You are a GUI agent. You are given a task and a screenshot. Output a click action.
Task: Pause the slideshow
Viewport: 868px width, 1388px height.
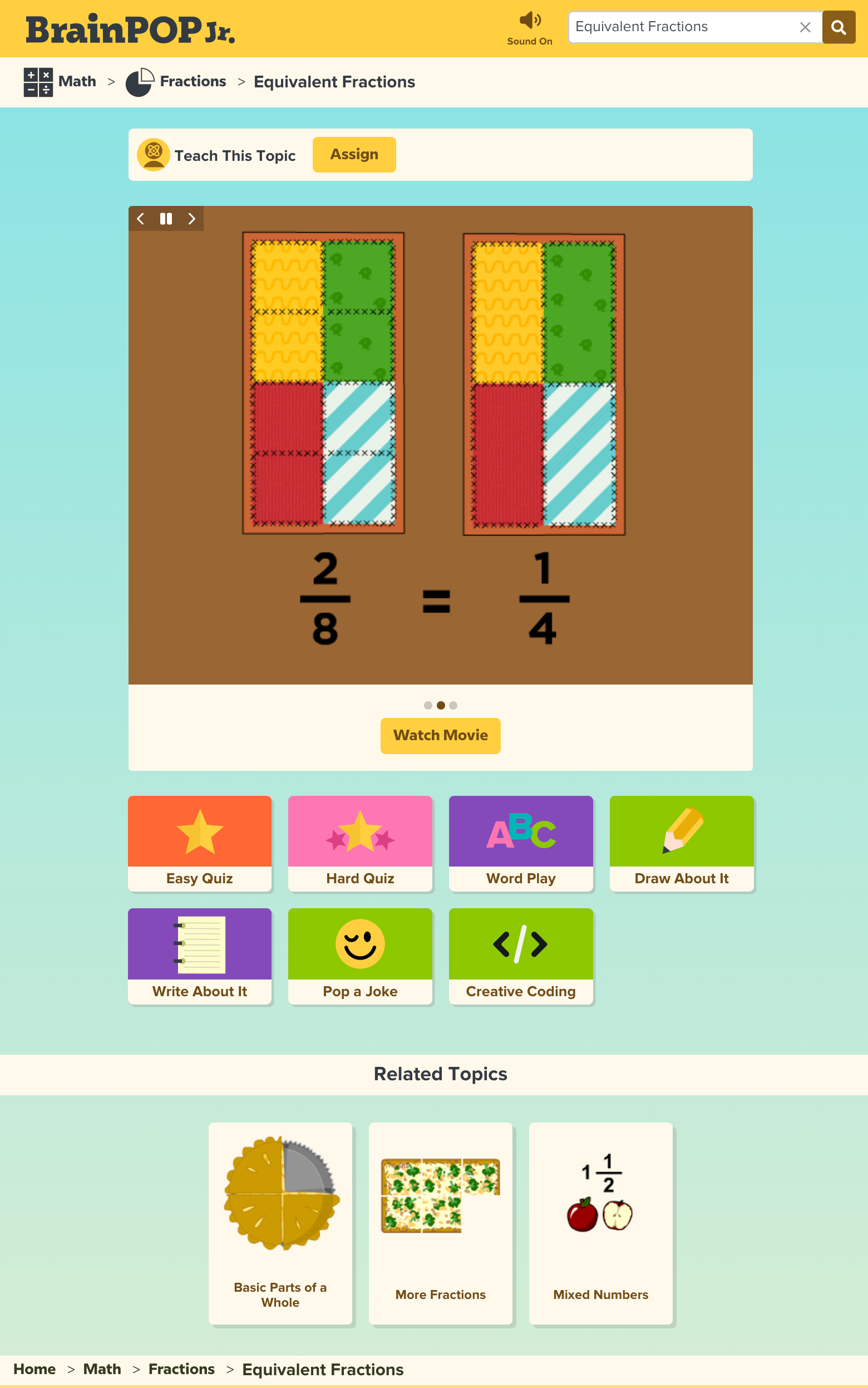[x=166, y=219]
